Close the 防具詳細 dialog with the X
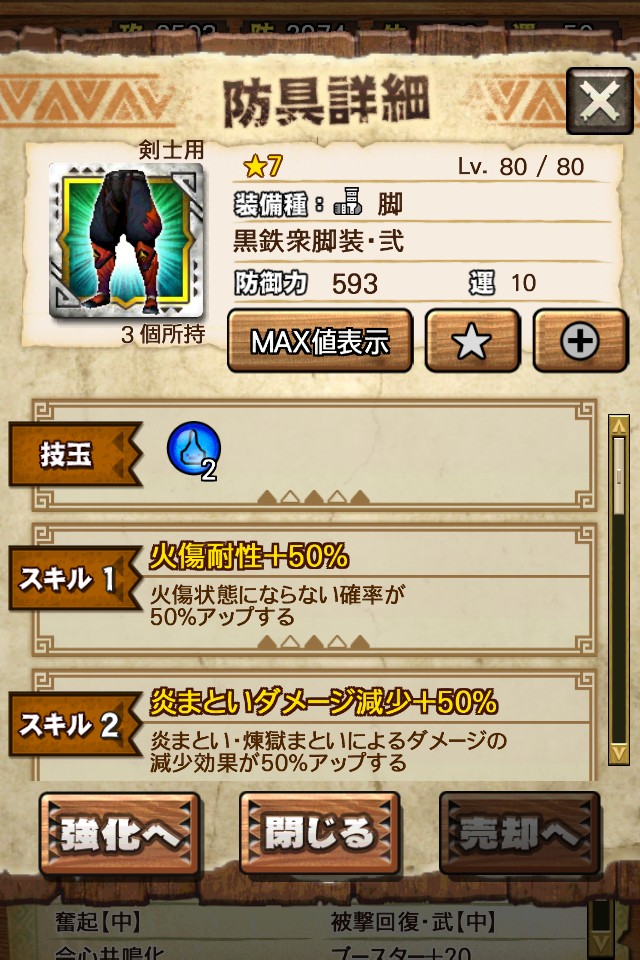The height and width of the screenshot is (960, 640). coord(599,101)
